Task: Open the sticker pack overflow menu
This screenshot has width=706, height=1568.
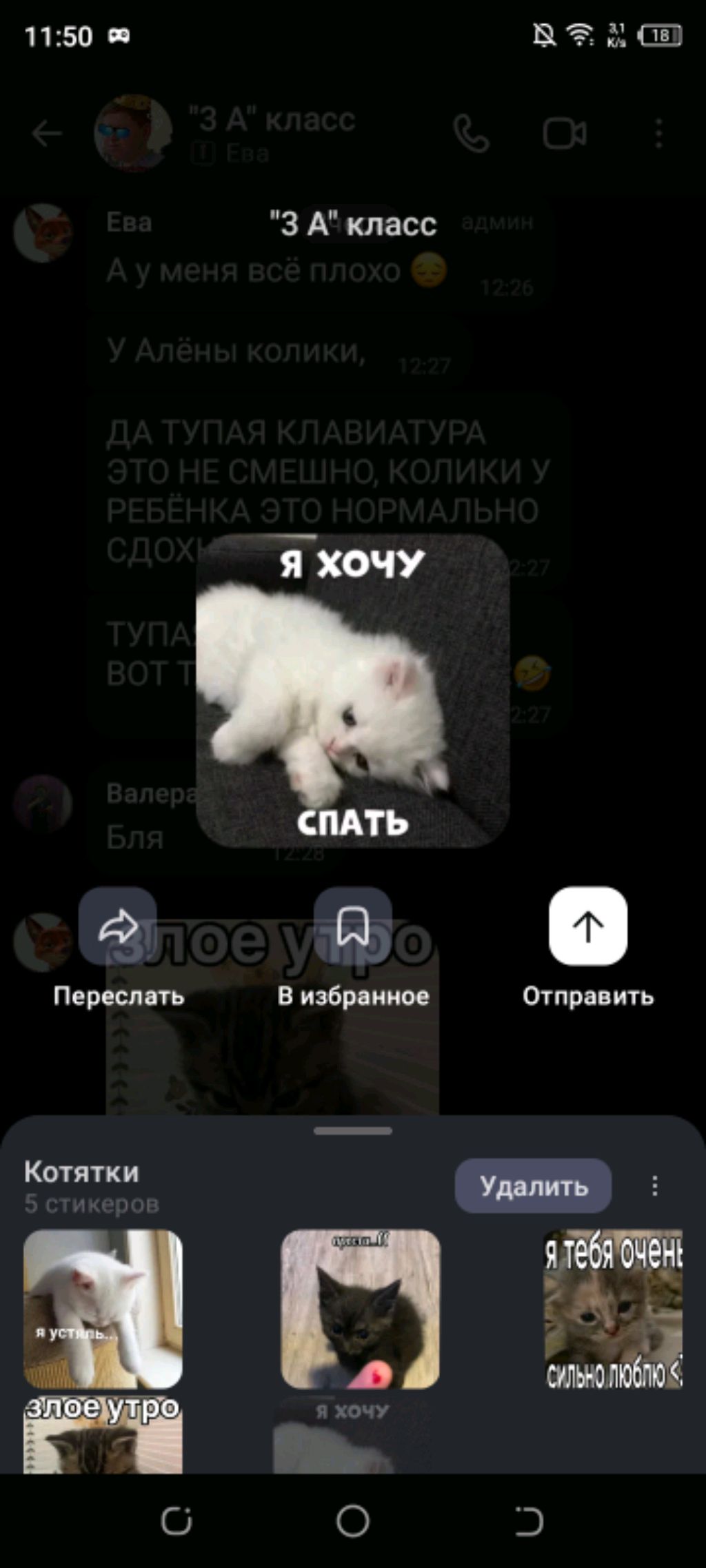Action: click(x=654, y=1186)
